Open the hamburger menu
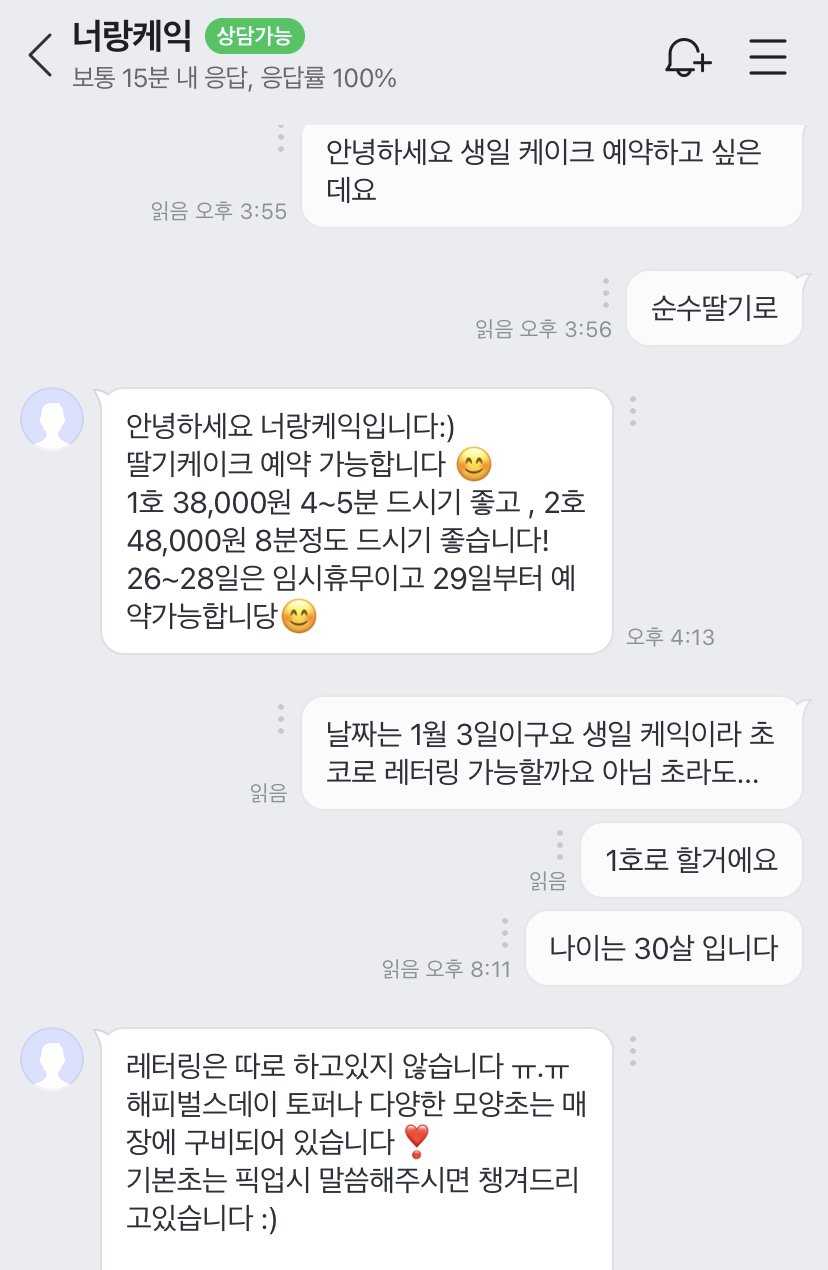Viewport: 828px width, 1270px height. (768, 57)
